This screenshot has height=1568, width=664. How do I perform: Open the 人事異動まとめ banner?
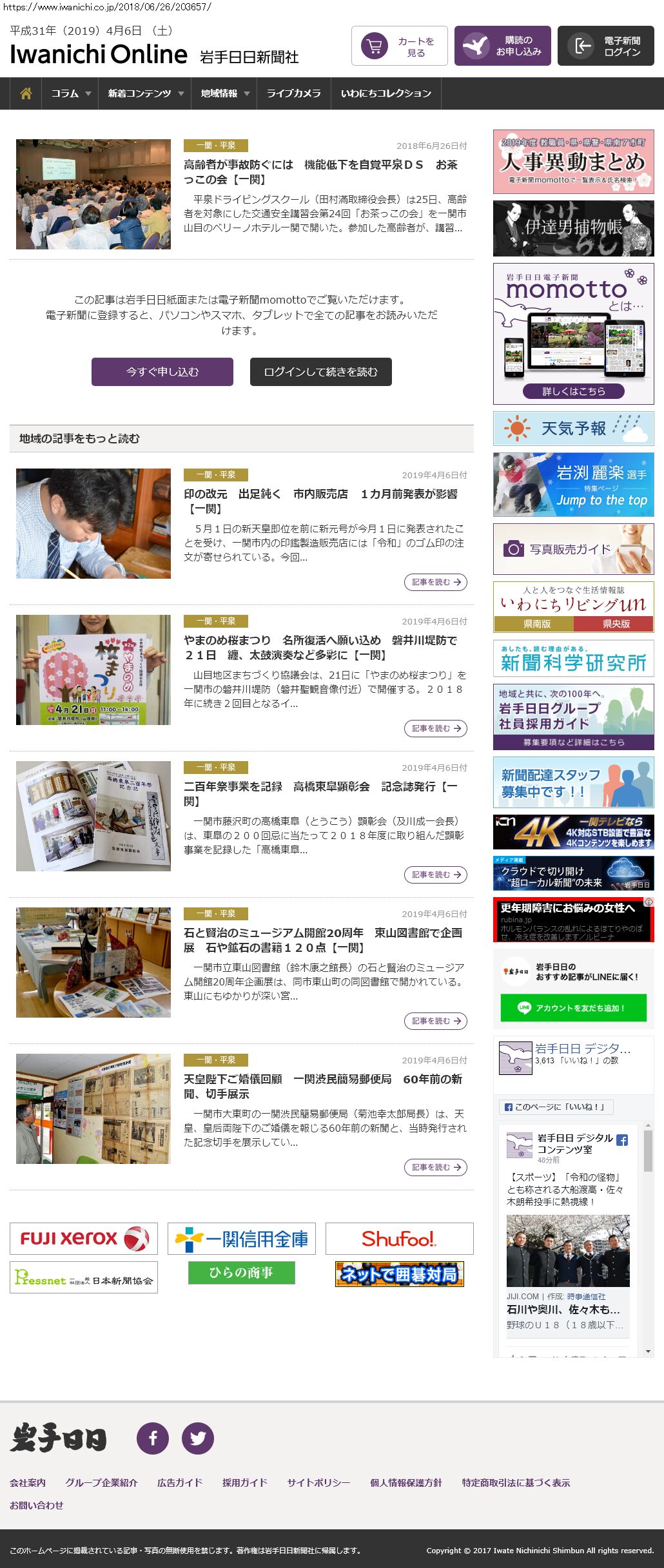[573, 162]
